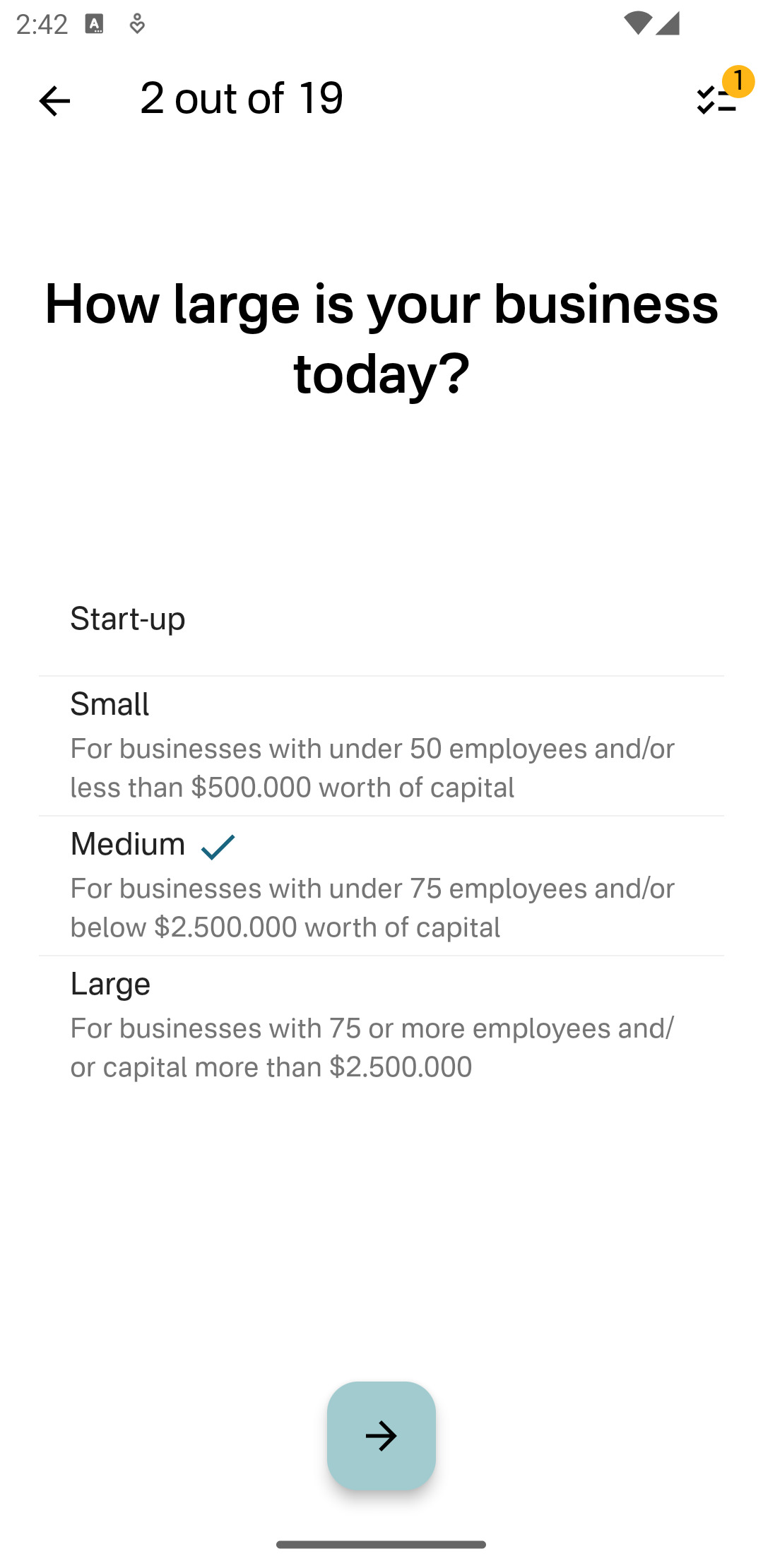Continue with the next arrow button

(x=381, y=1436)
